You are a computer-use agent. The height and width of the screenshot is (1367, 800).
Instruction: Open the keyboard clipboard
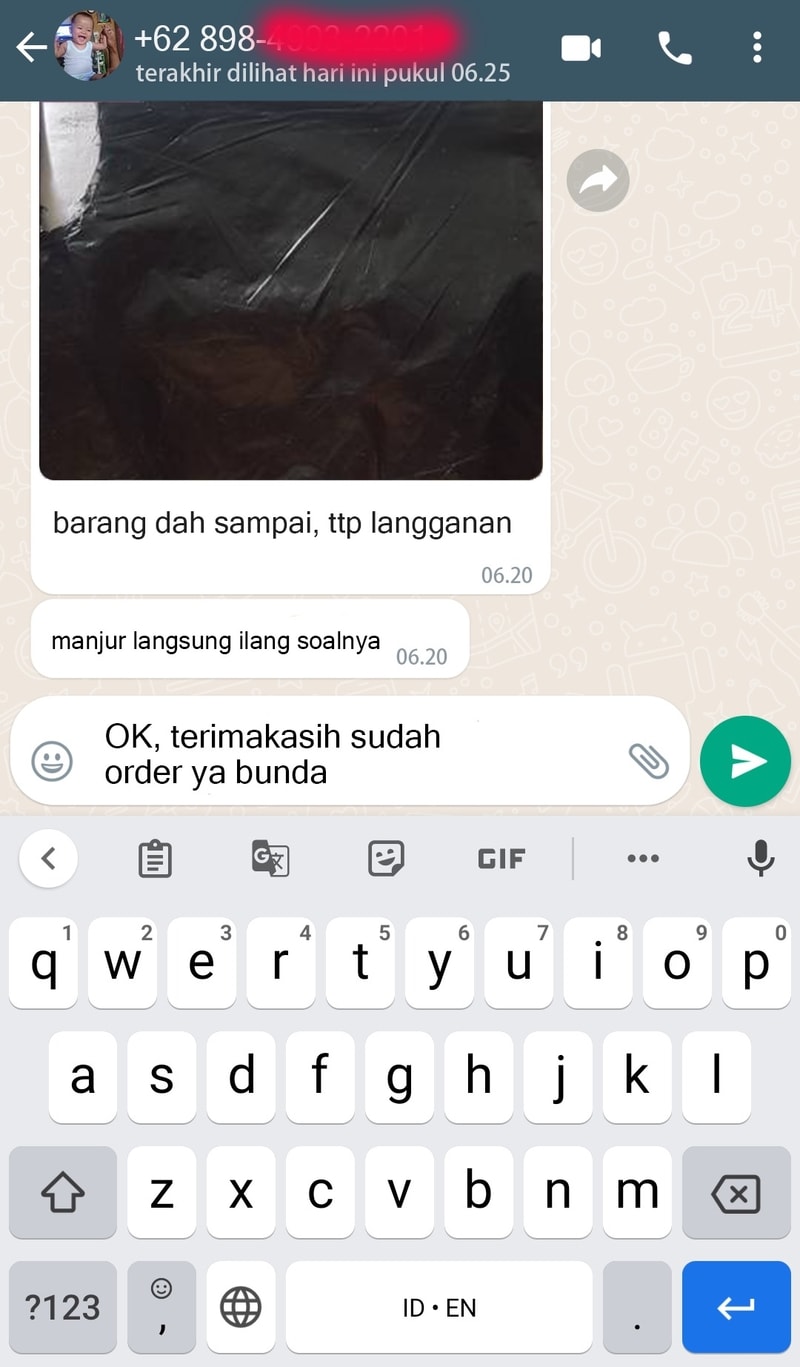pos(155,858)
